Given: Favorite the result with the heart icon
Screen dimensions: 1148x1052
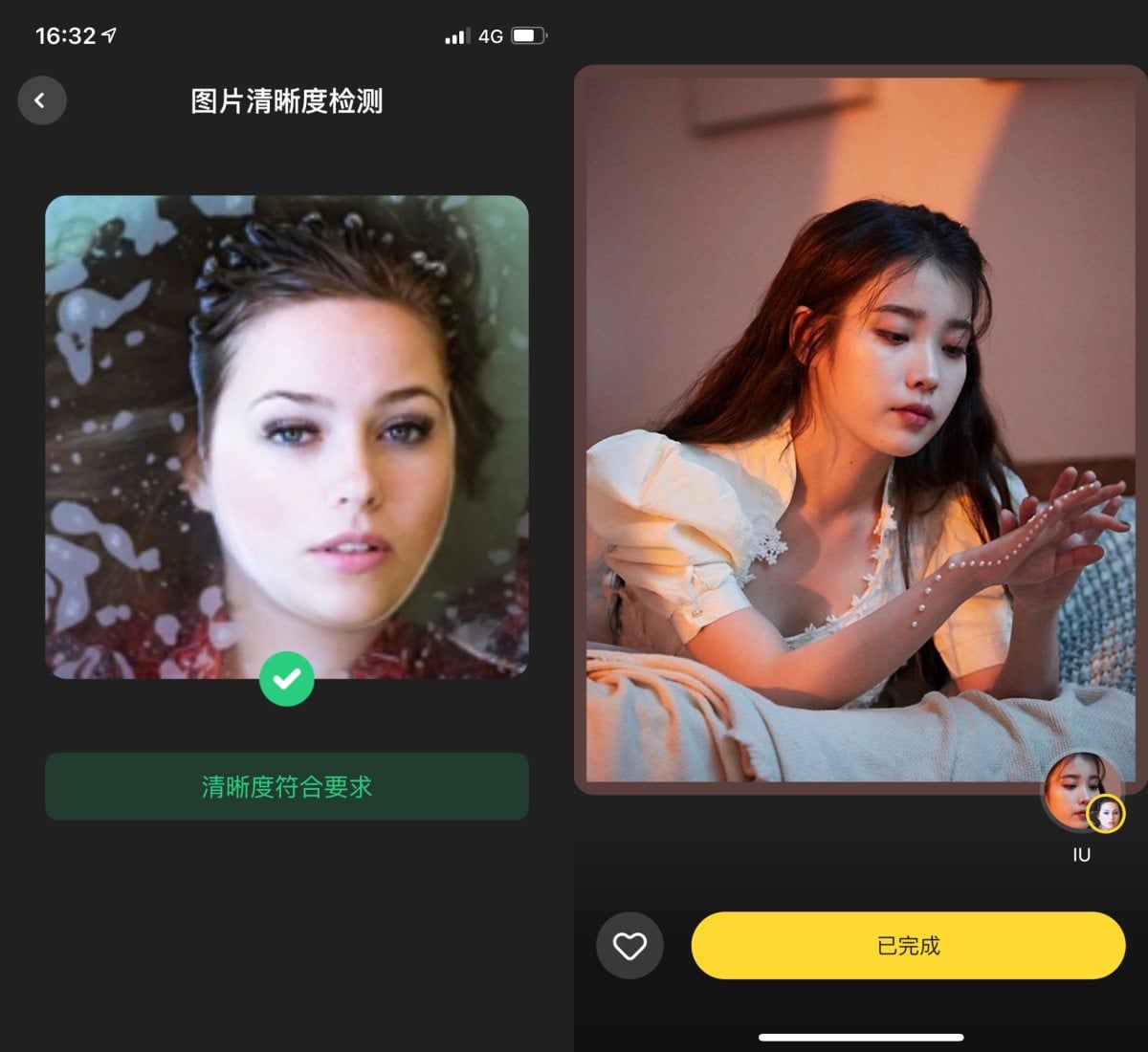Looking at the screenshot, I should tap(629, 946).
